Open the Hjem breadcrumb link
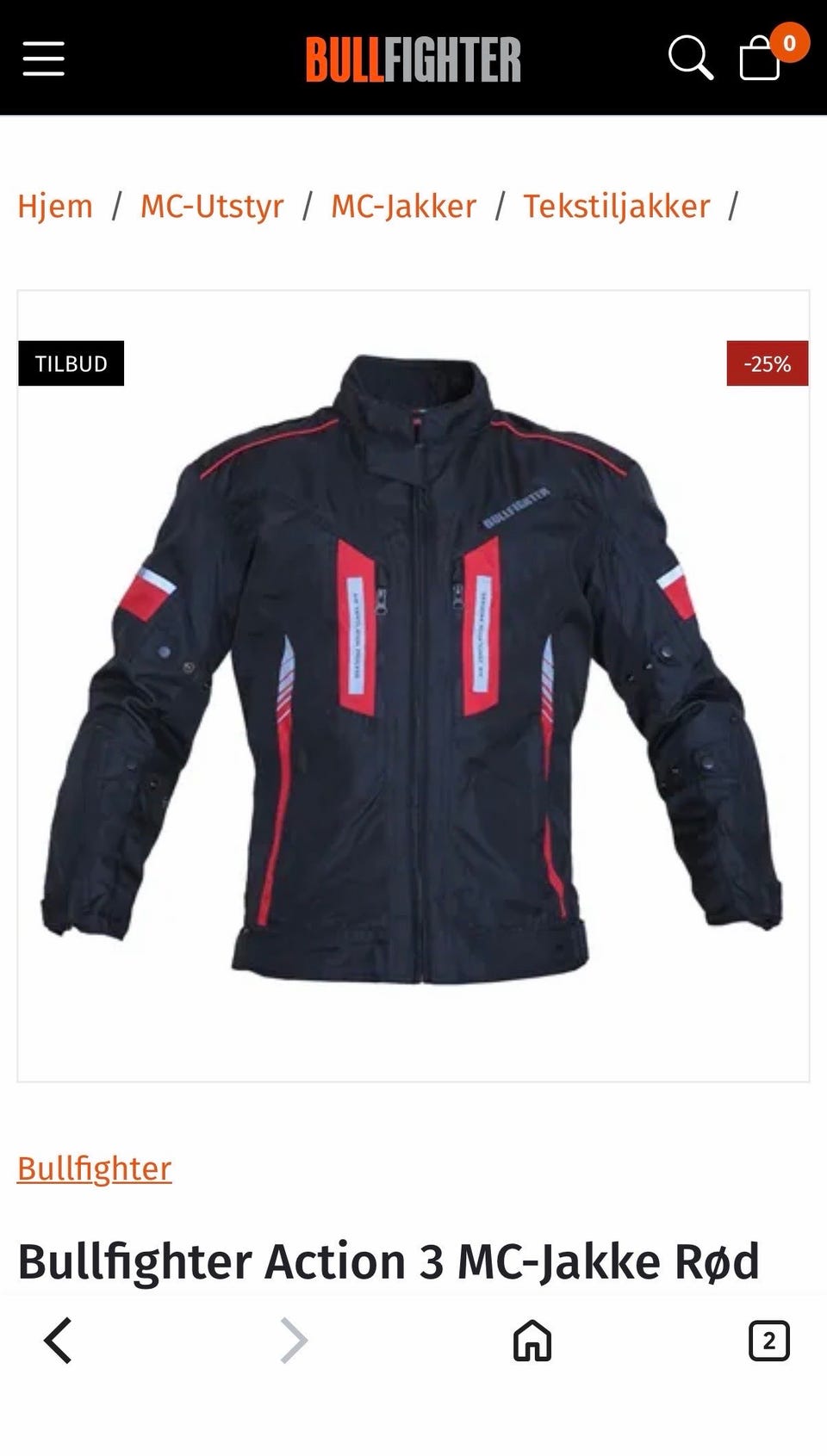 tap(55, 206)
